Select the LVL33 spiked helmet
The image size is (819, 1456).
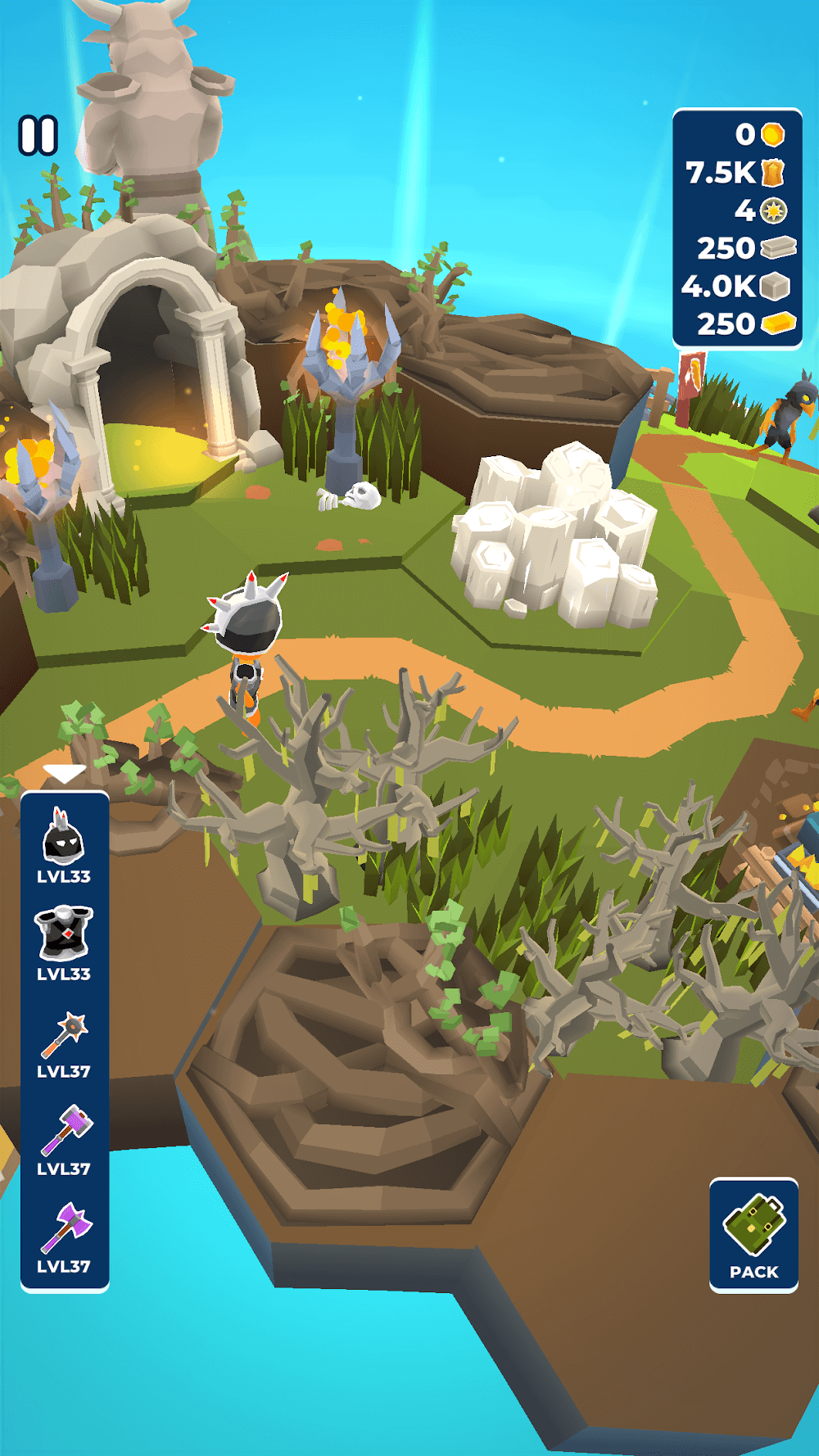64,845
